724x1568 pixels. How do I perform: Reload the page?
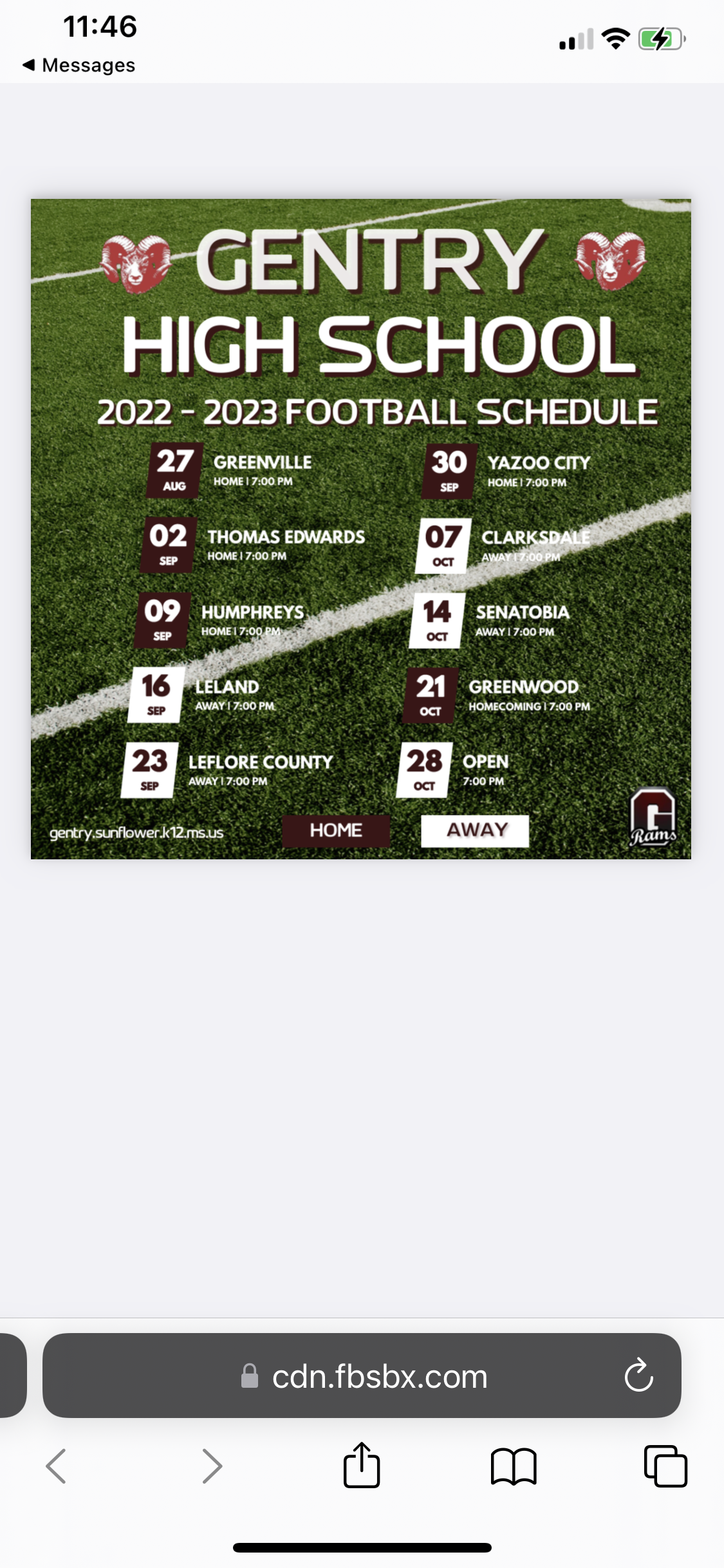coord(638,1376)
